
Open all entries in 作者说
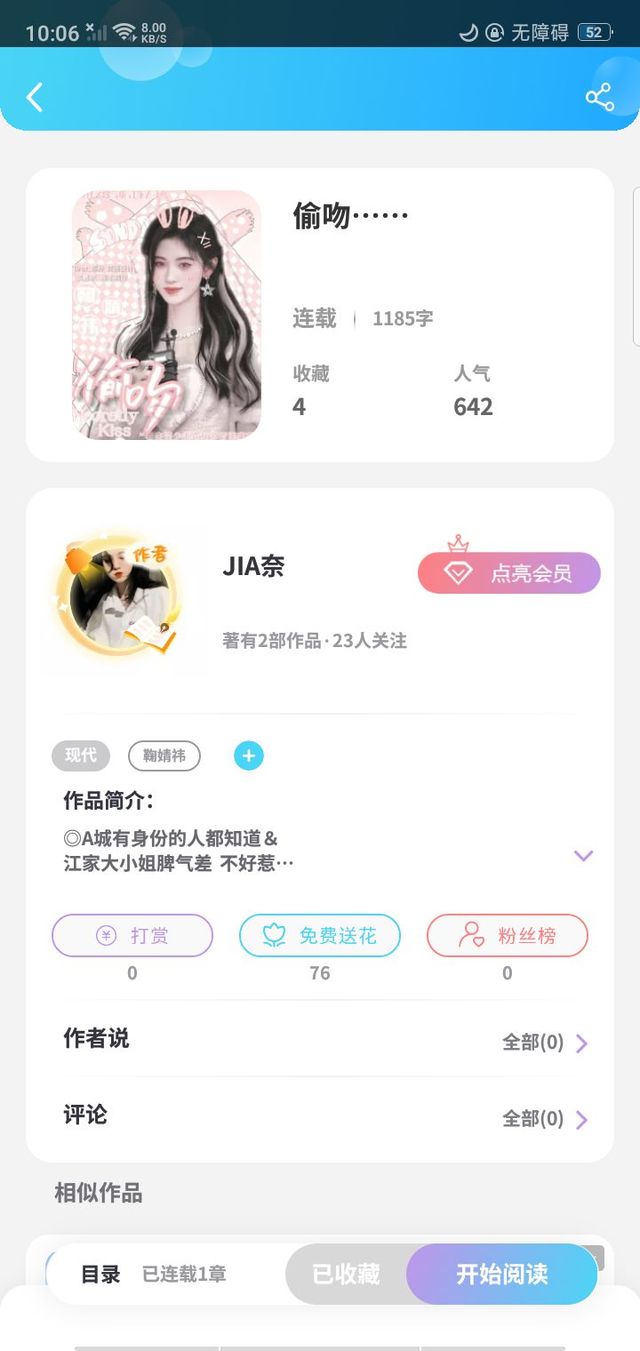[x=545, y=1043]
